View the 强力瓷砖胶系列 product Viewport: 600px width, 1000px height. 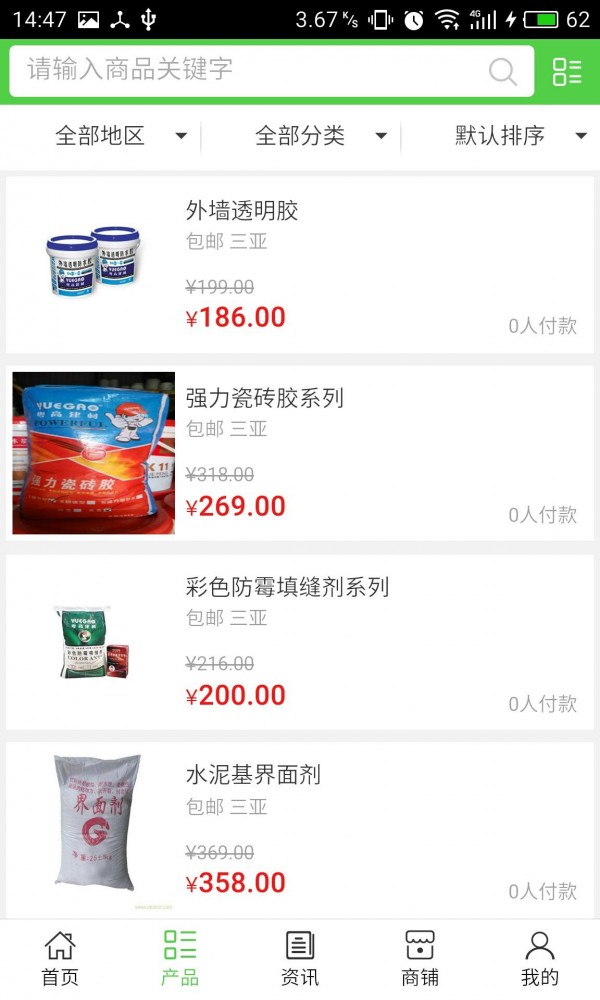(300, 453)
